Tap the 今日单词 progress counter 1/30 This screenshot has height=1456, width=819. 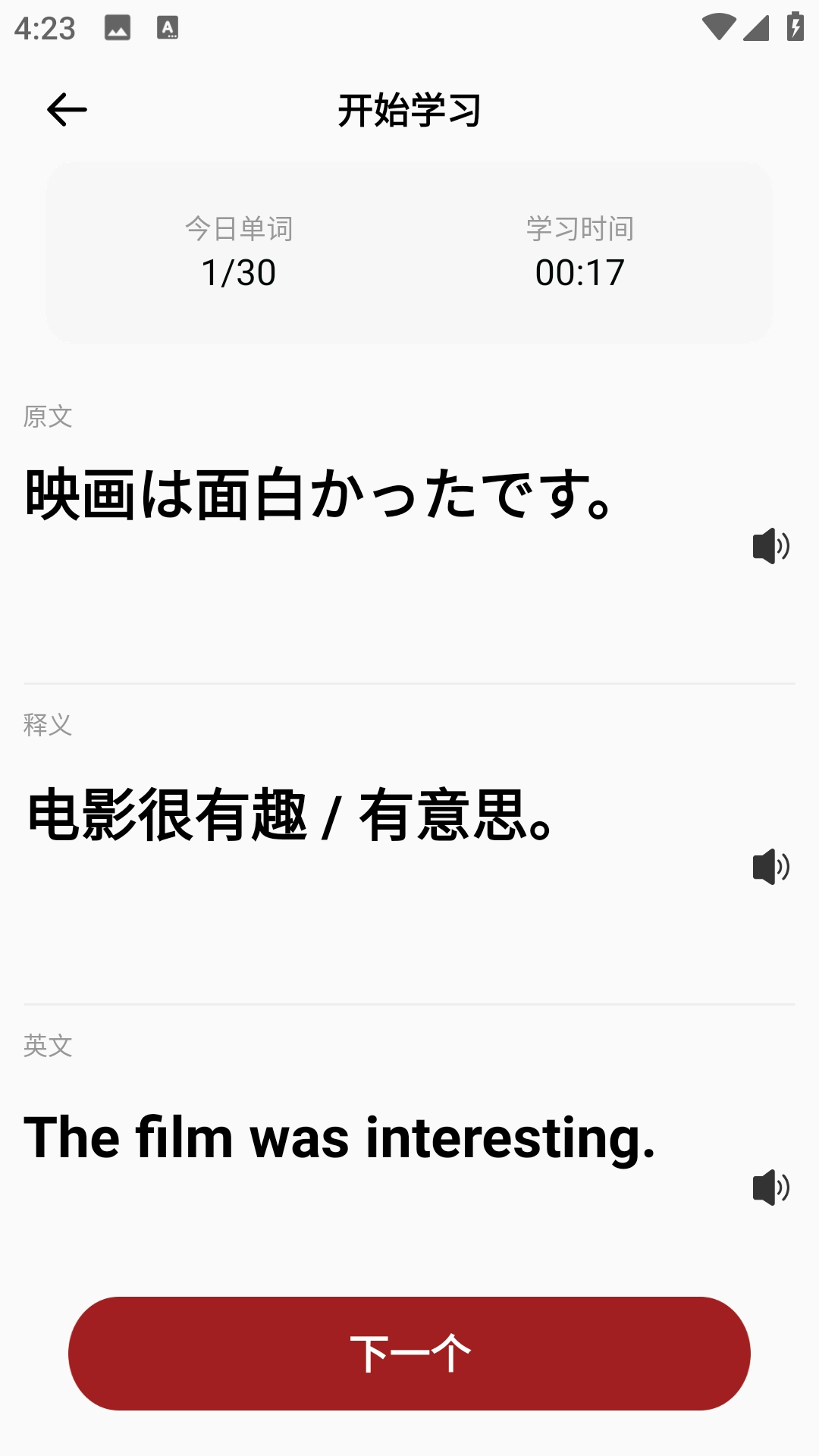point(239,273)
